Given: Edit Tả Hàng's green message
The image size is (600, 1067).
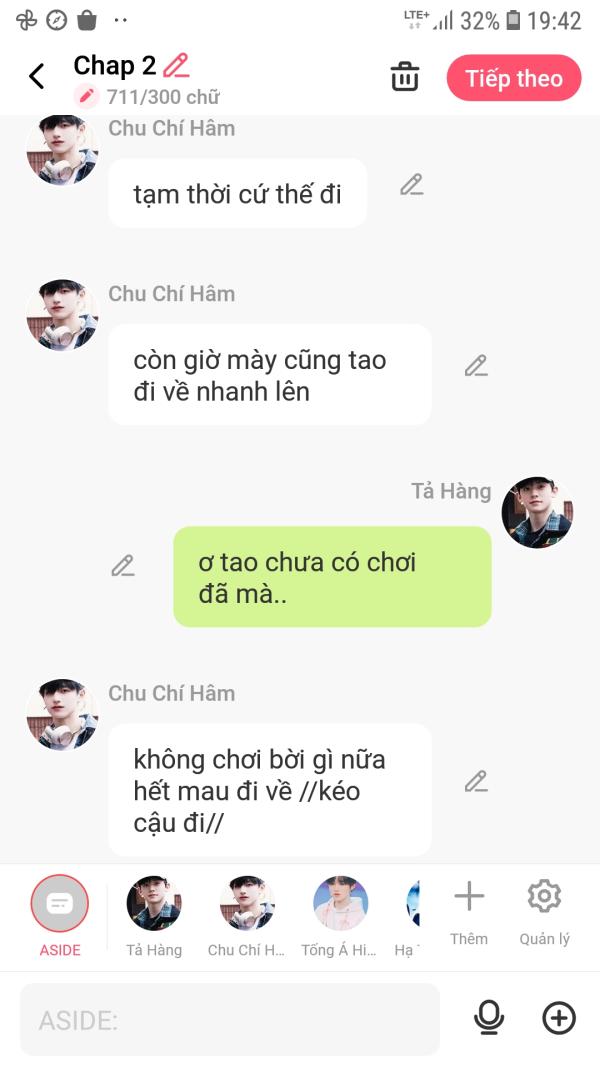Looking at the screenshot, I should pos(123,565).
